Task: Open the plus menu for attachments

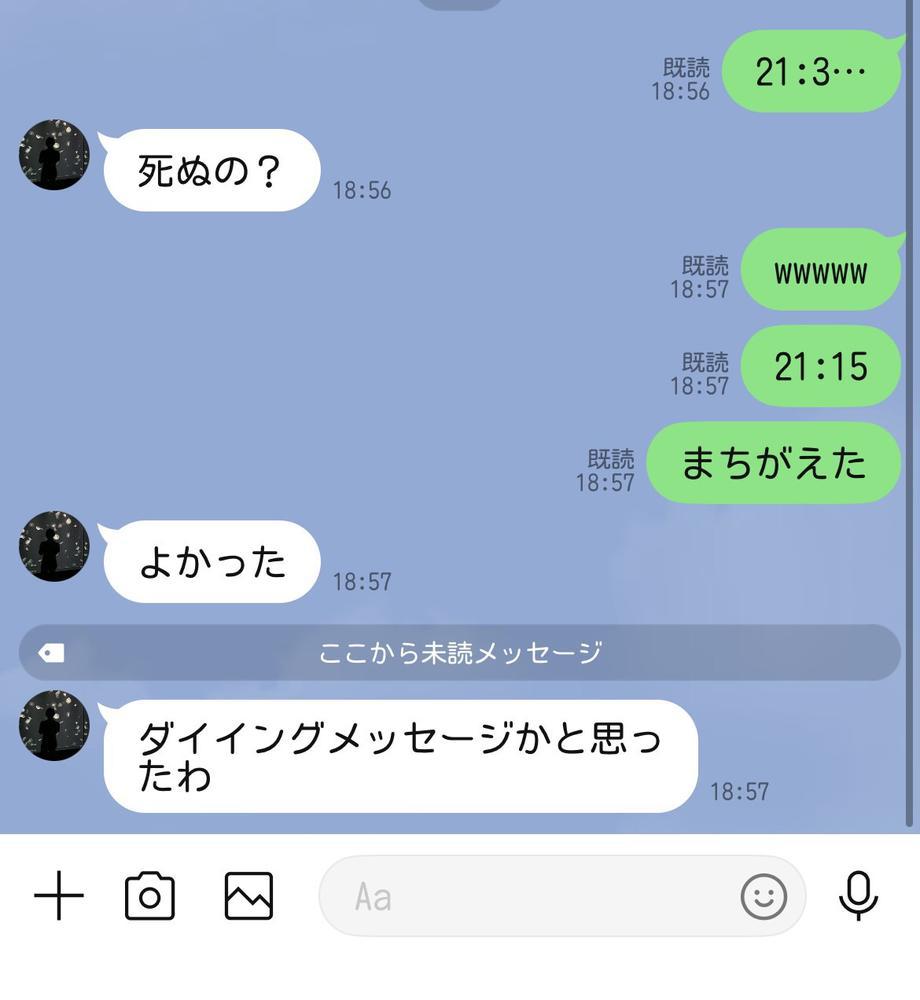Action: [x=59, y=897]
